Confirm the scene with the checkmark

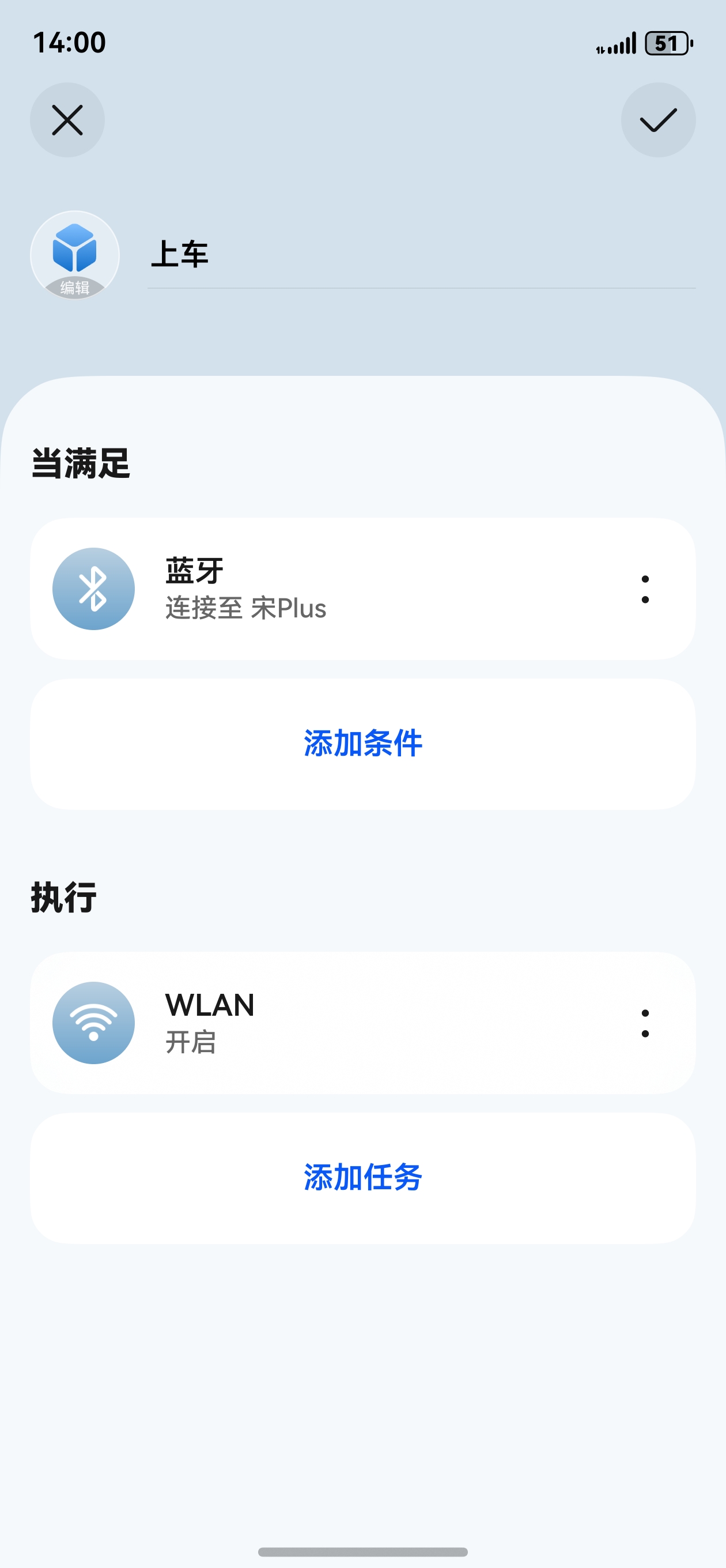pyautogui.click(x=658, y=120)
